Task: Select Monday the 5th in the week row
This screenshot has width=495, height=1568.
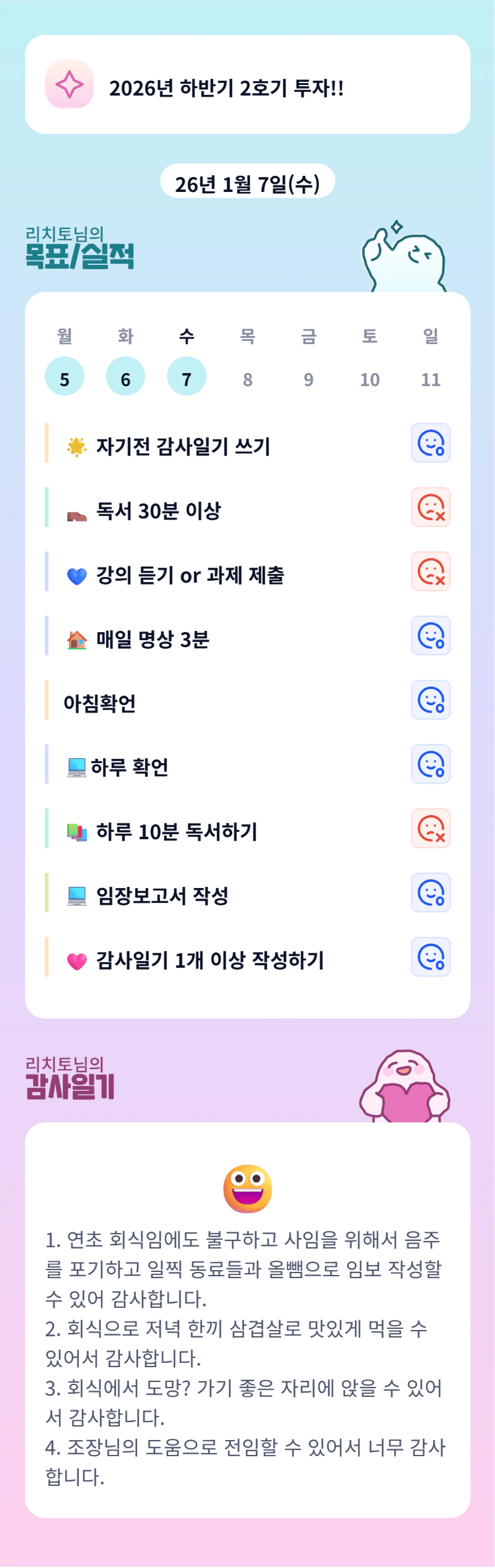Action: (x=65, y=377)
